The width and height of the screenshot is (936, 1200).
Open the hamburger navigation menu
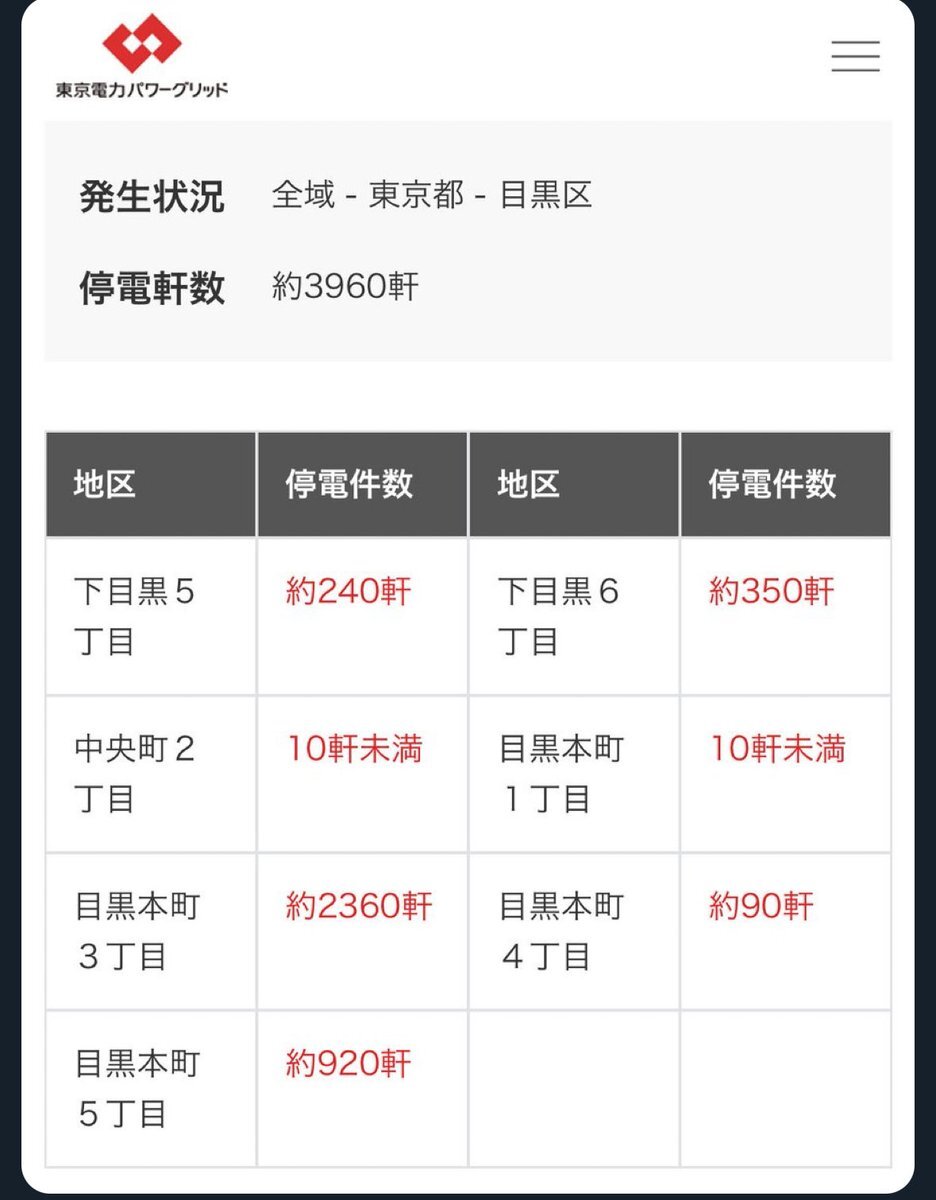coord(855,56)
